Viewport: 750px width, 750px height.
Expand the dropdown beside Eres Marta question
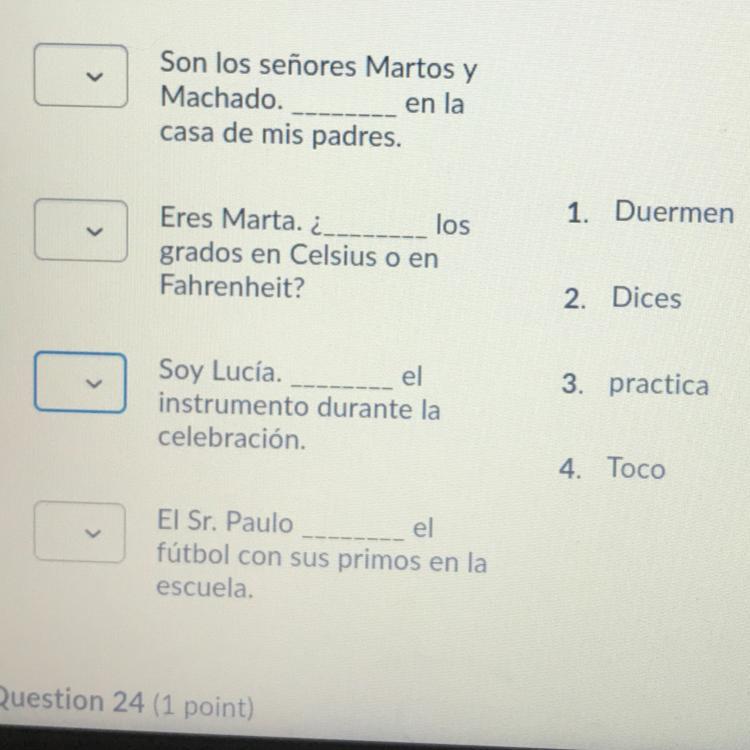click(81, 231)
